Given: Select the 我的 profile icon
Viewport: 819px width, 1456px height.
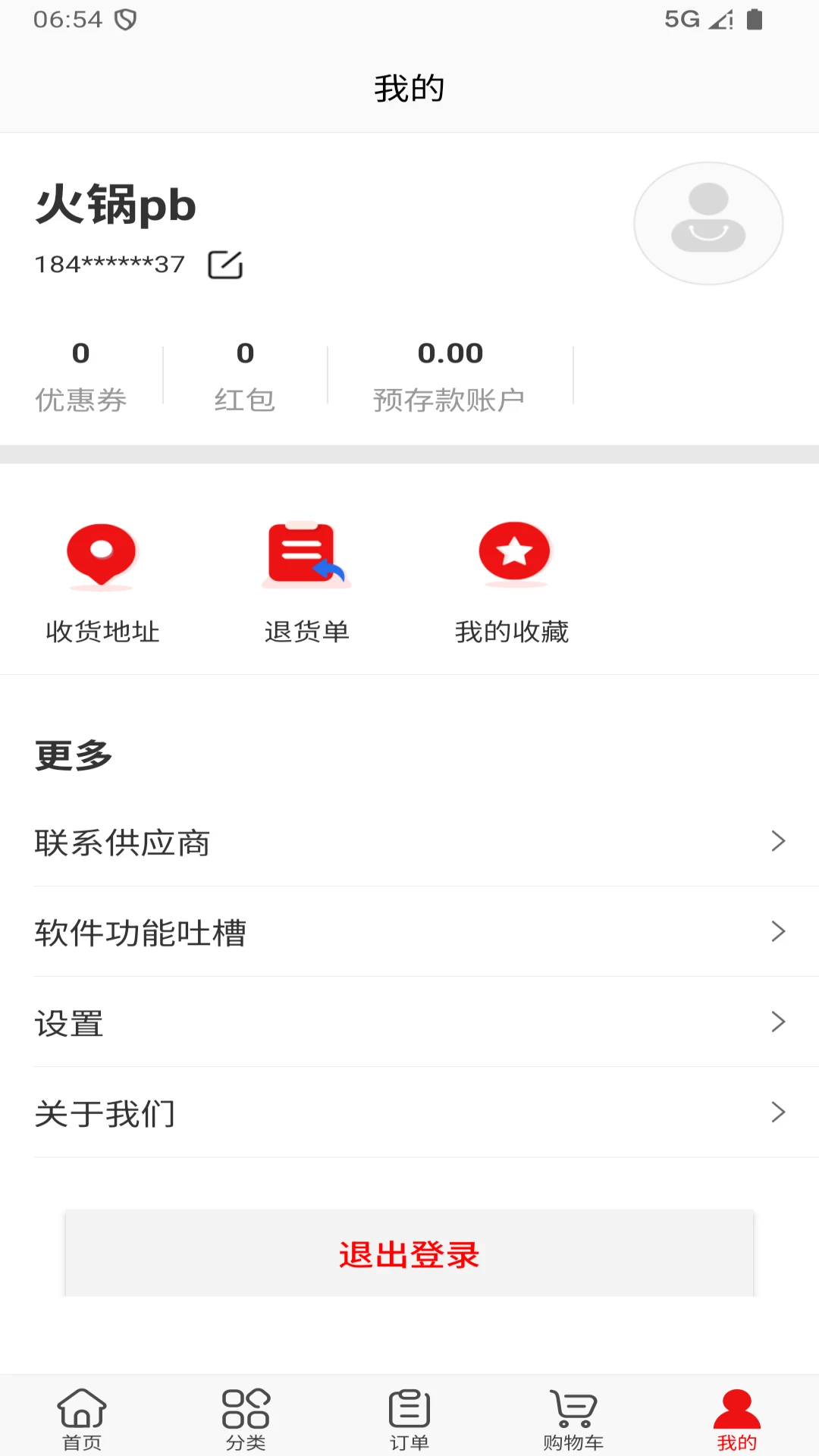Looking at the screenshot, I should coord(736,1410).
